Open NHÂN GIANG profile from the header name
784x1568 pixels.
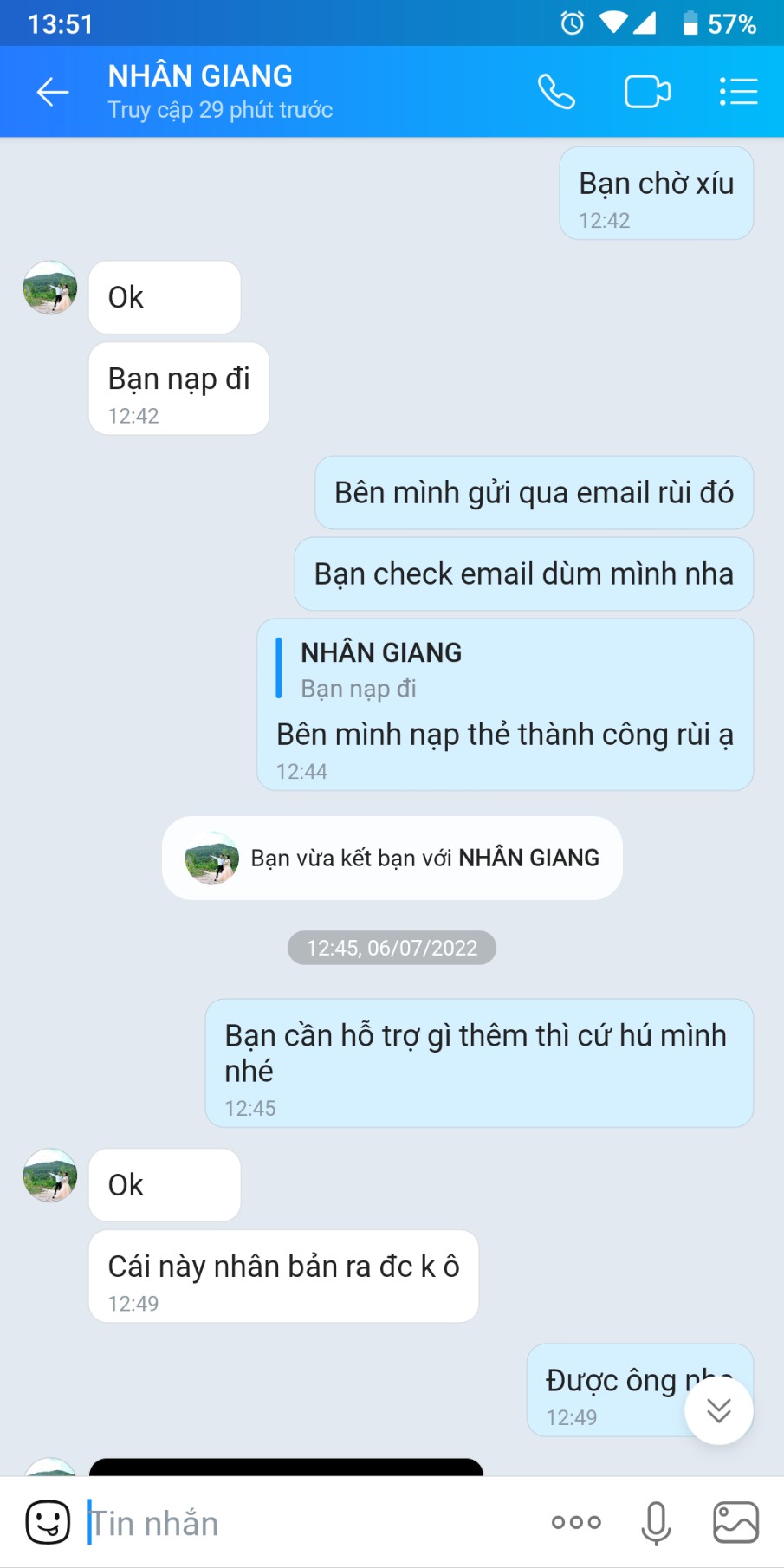[x=200, y=76]
